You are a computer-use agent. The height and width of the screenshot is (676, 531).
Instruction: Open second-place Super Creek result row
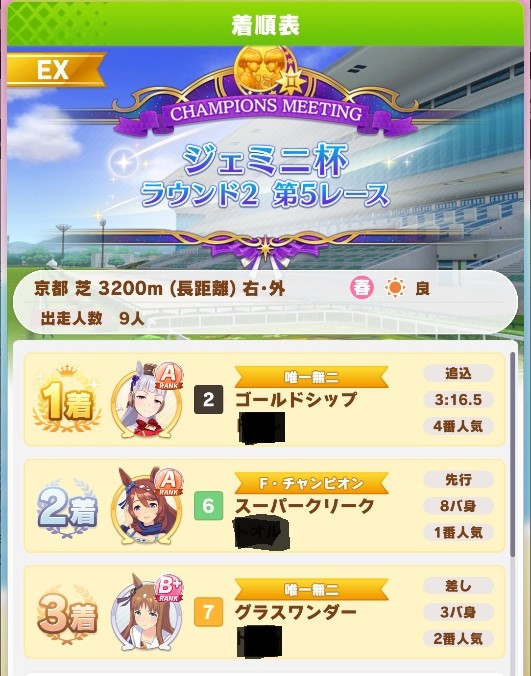[x=264, y=506]
